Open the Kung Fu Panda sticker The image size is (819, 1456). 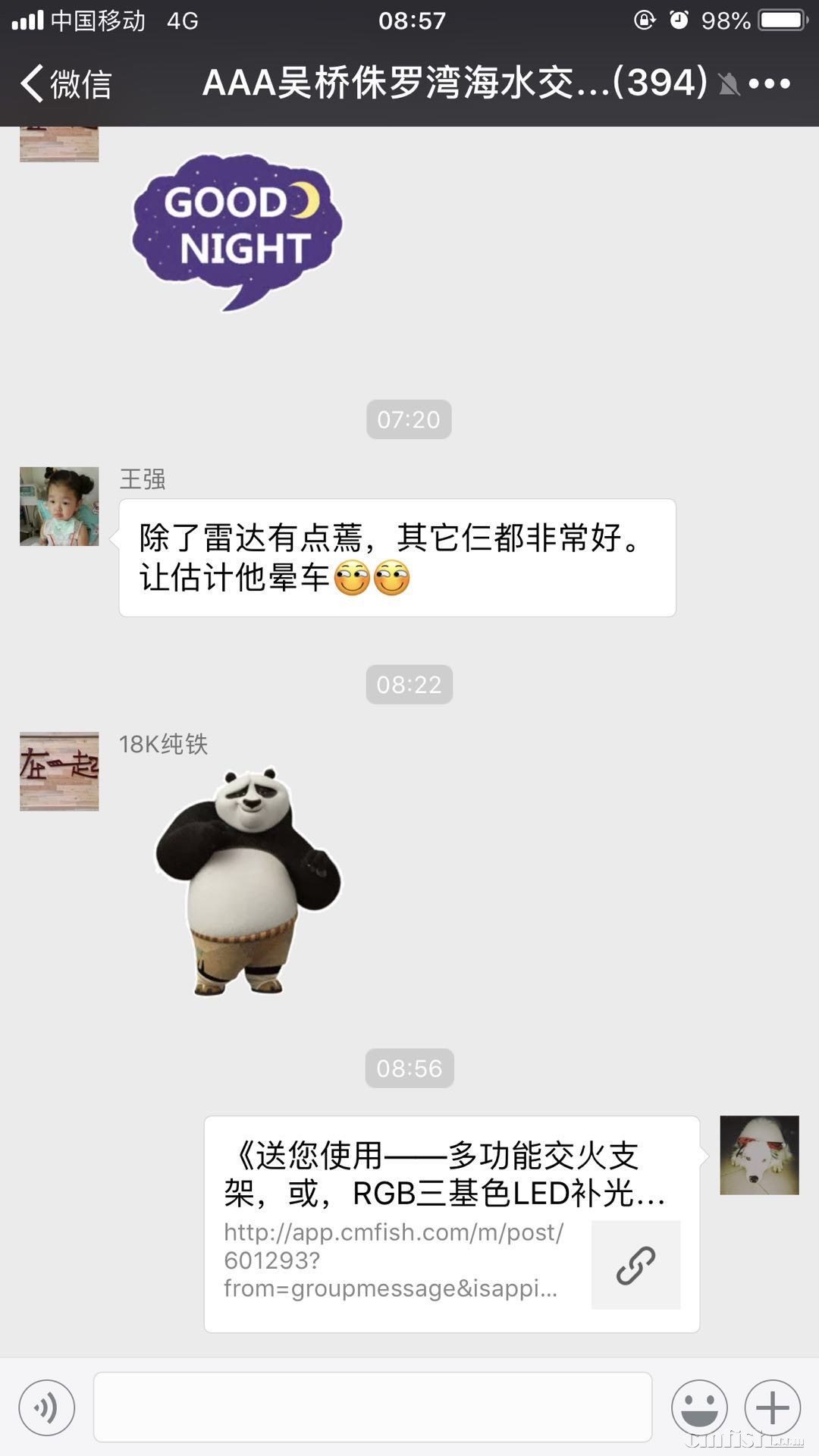(246, 881)
